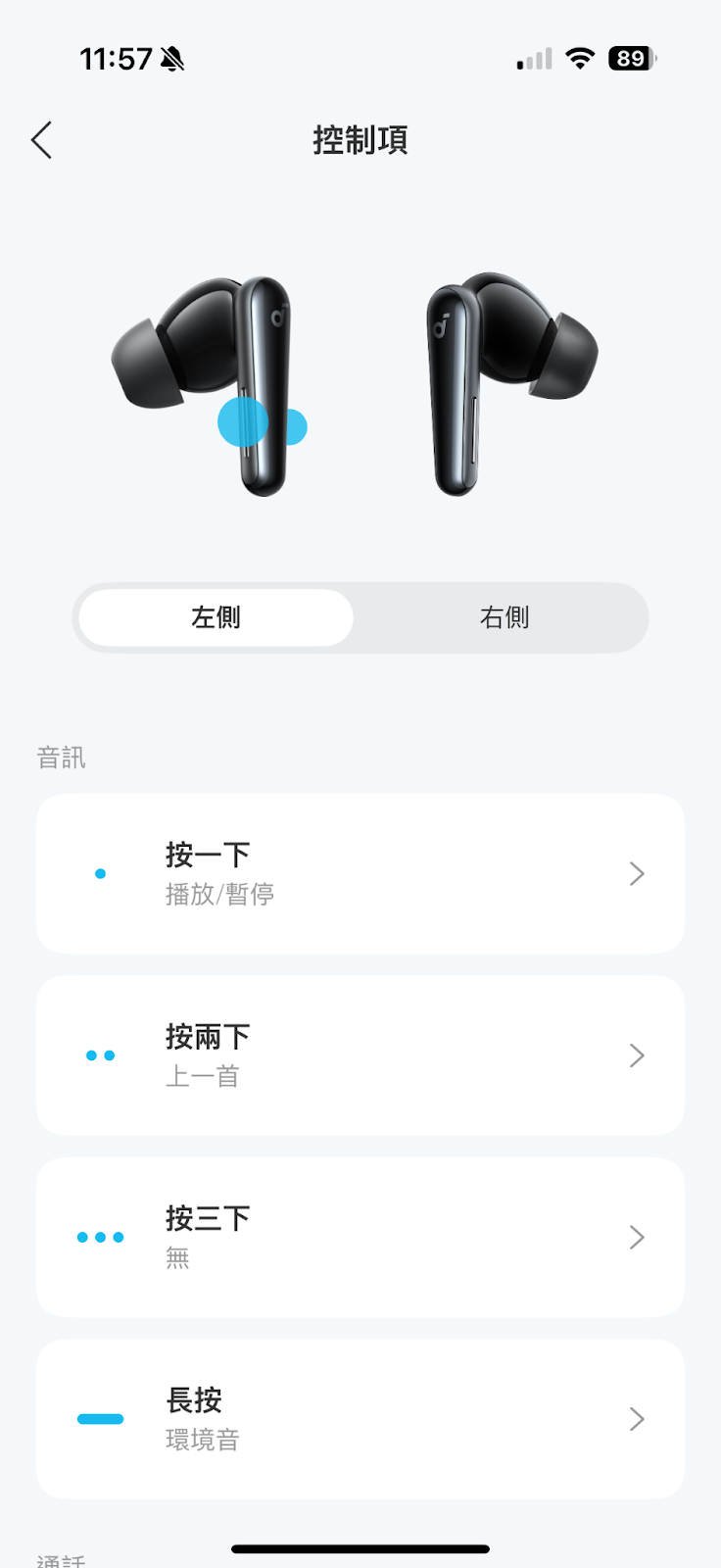This screenshot has height=1568, width=721.
Task: Go back from the 控制項 screen
Action: click(x=41, y=140)
